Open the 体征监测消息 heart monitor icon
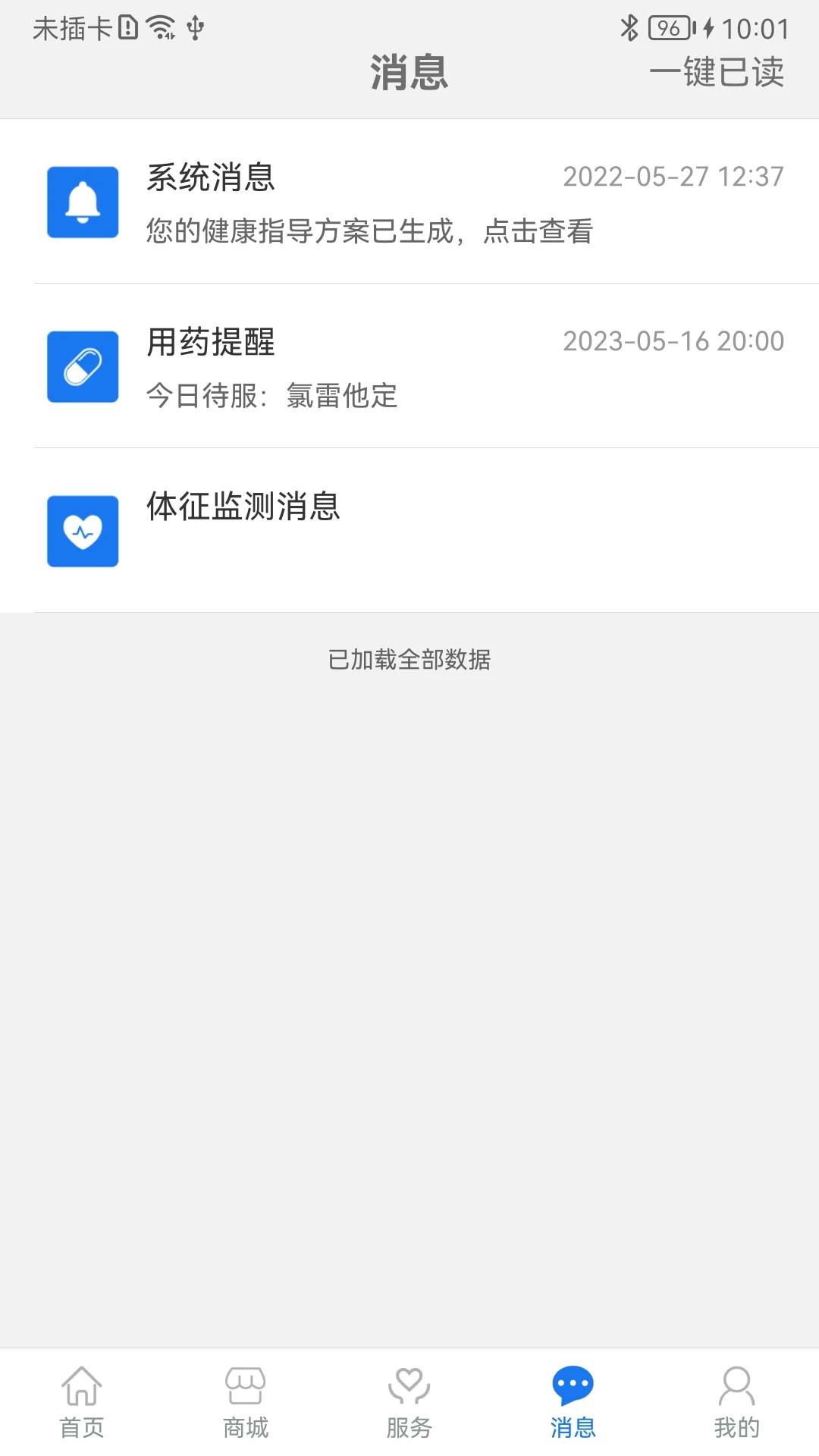The width and height of the screenshot is (819, 1456). click(x=82, y=531)
